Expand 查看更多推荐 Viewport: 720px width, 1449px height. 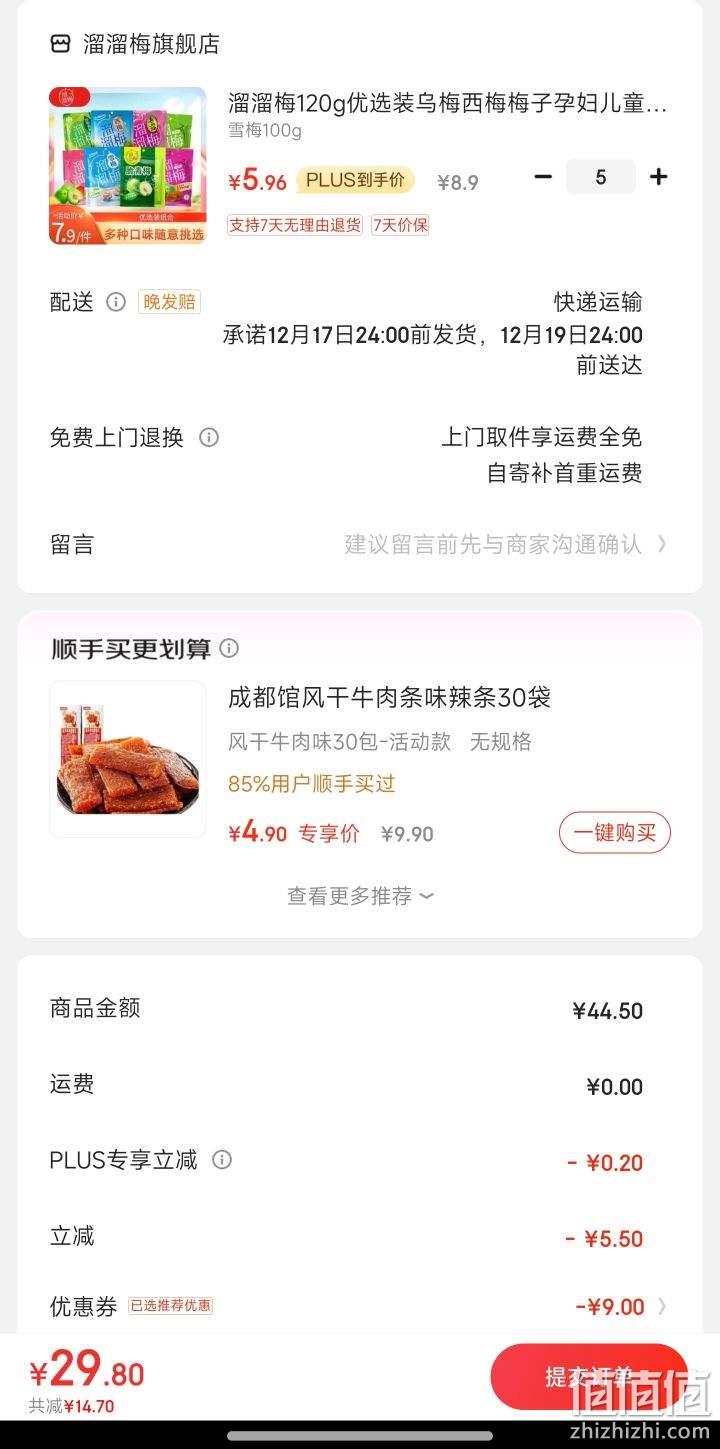point(360,896)
